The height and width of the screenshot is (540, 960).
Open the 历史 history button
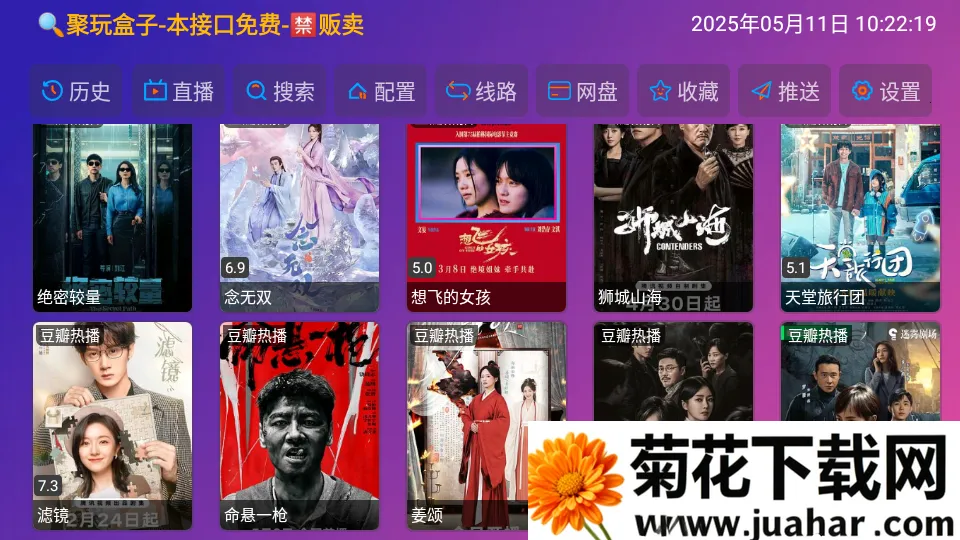pos(76,92)
